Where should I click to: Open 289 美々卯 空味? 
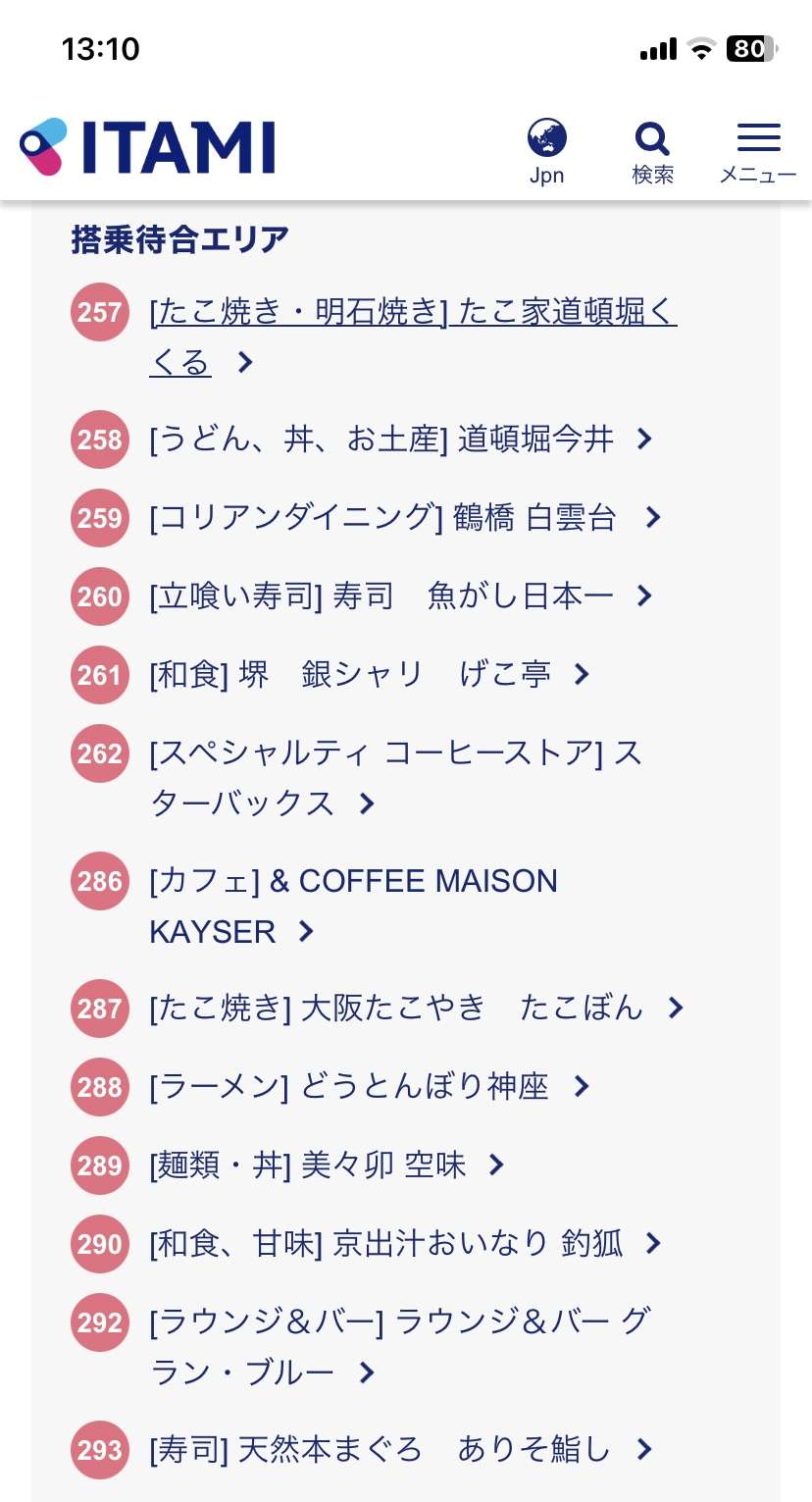327,1165
